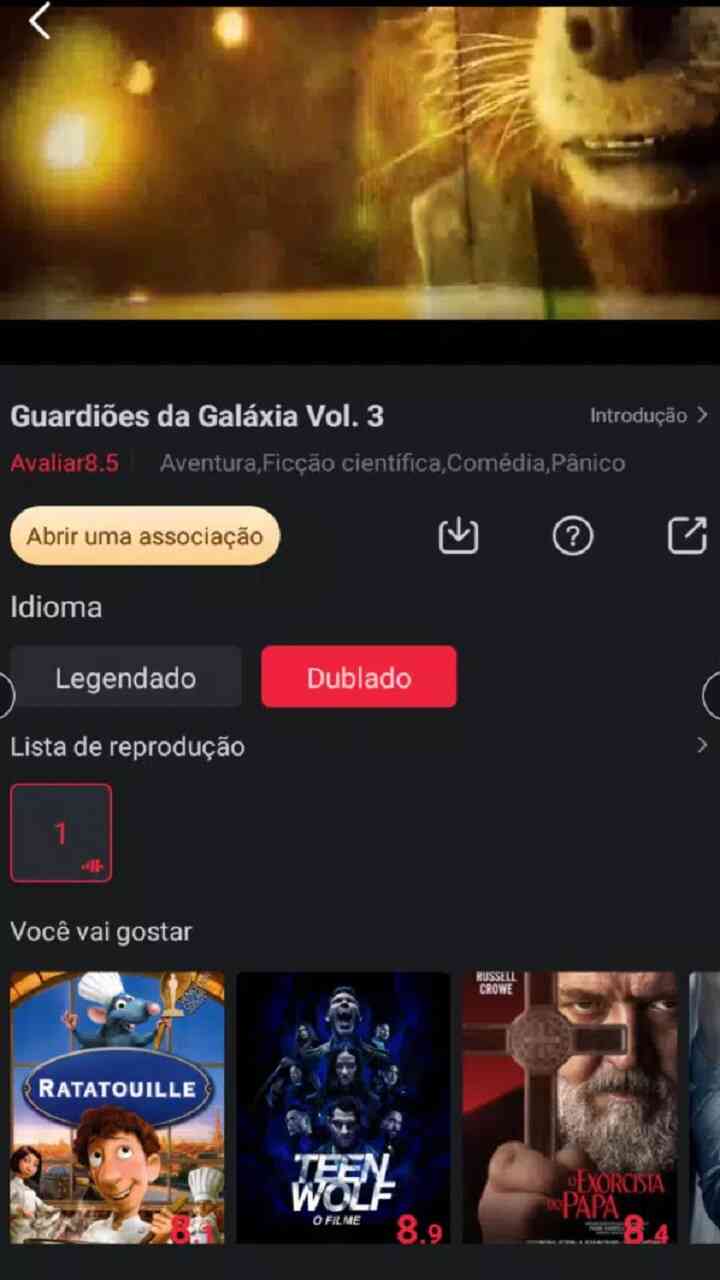Expand the Lista de reprodução chevron
The height and width of the screenshot is (1280, 720).
[701, 745]
